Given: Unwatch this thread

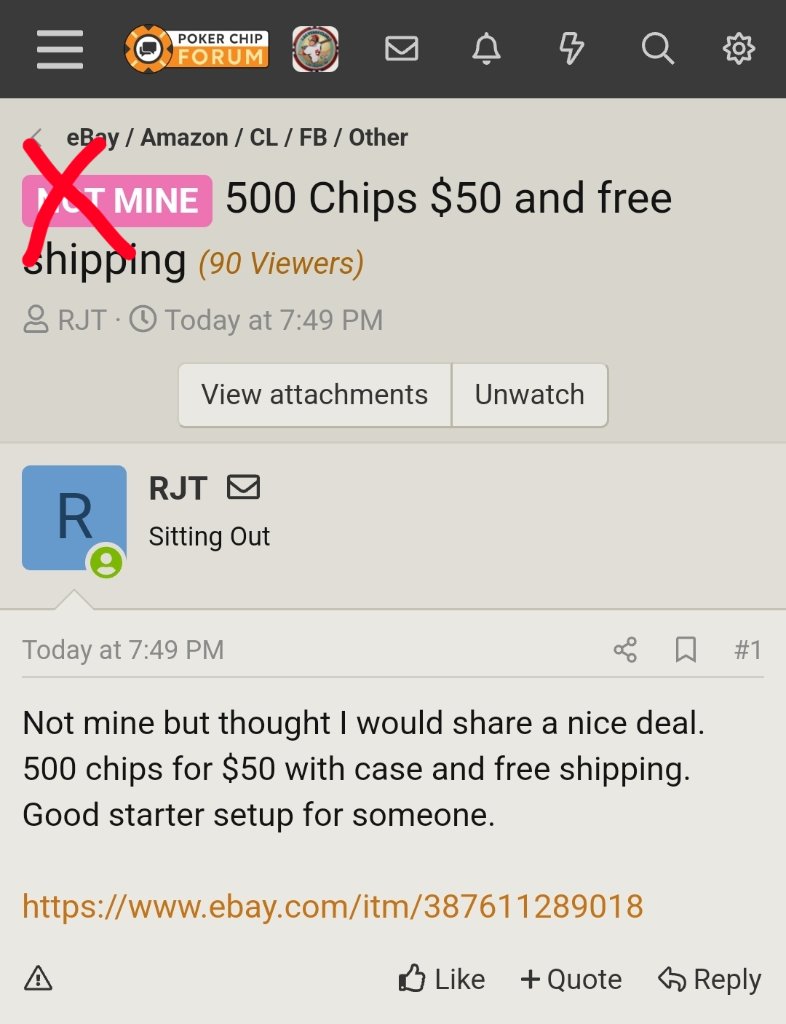Looking at the screenshot, I should pyautogui.click(x=529, y=395).
